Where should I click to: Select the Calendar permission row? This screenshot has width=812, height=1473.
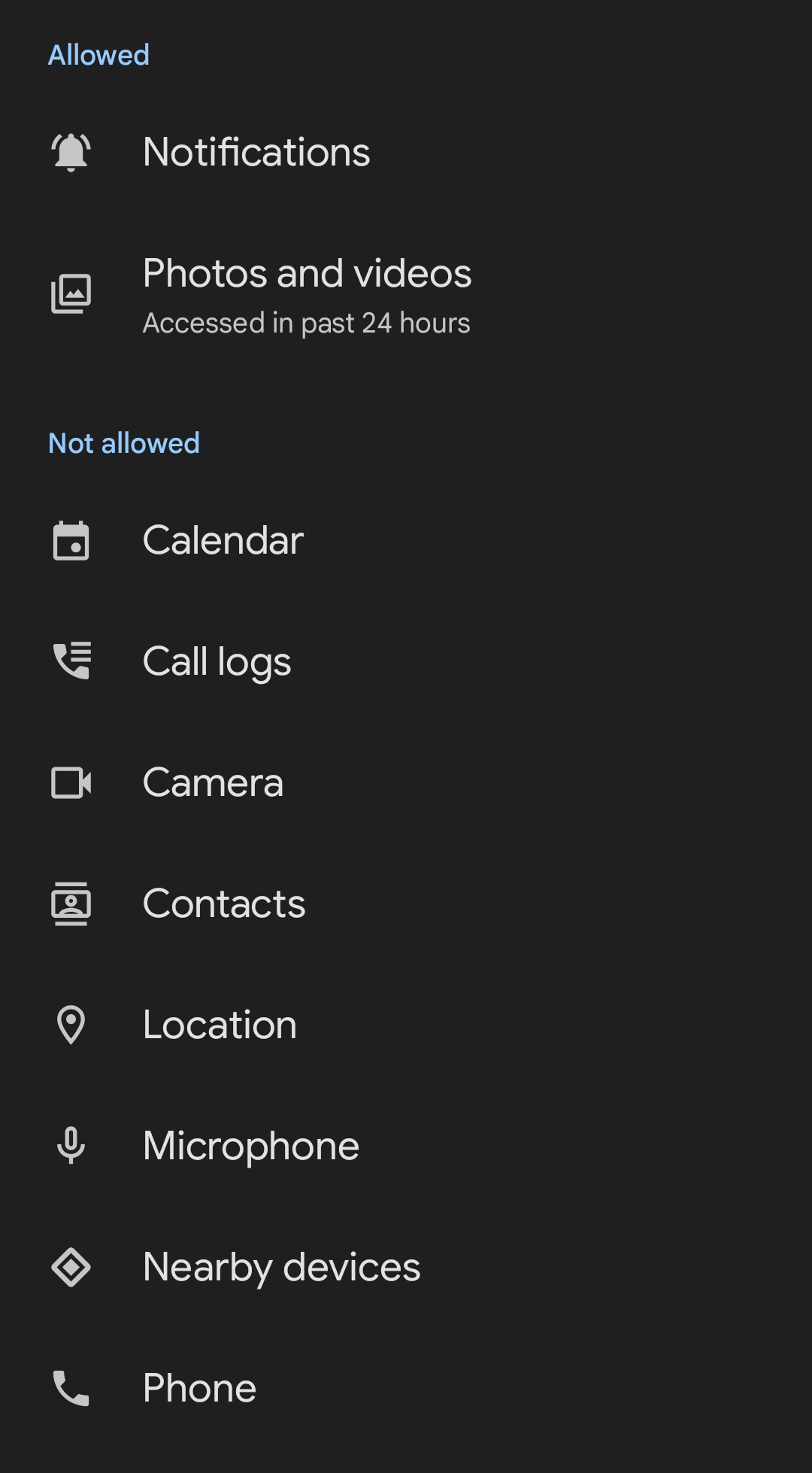[223, 540]
